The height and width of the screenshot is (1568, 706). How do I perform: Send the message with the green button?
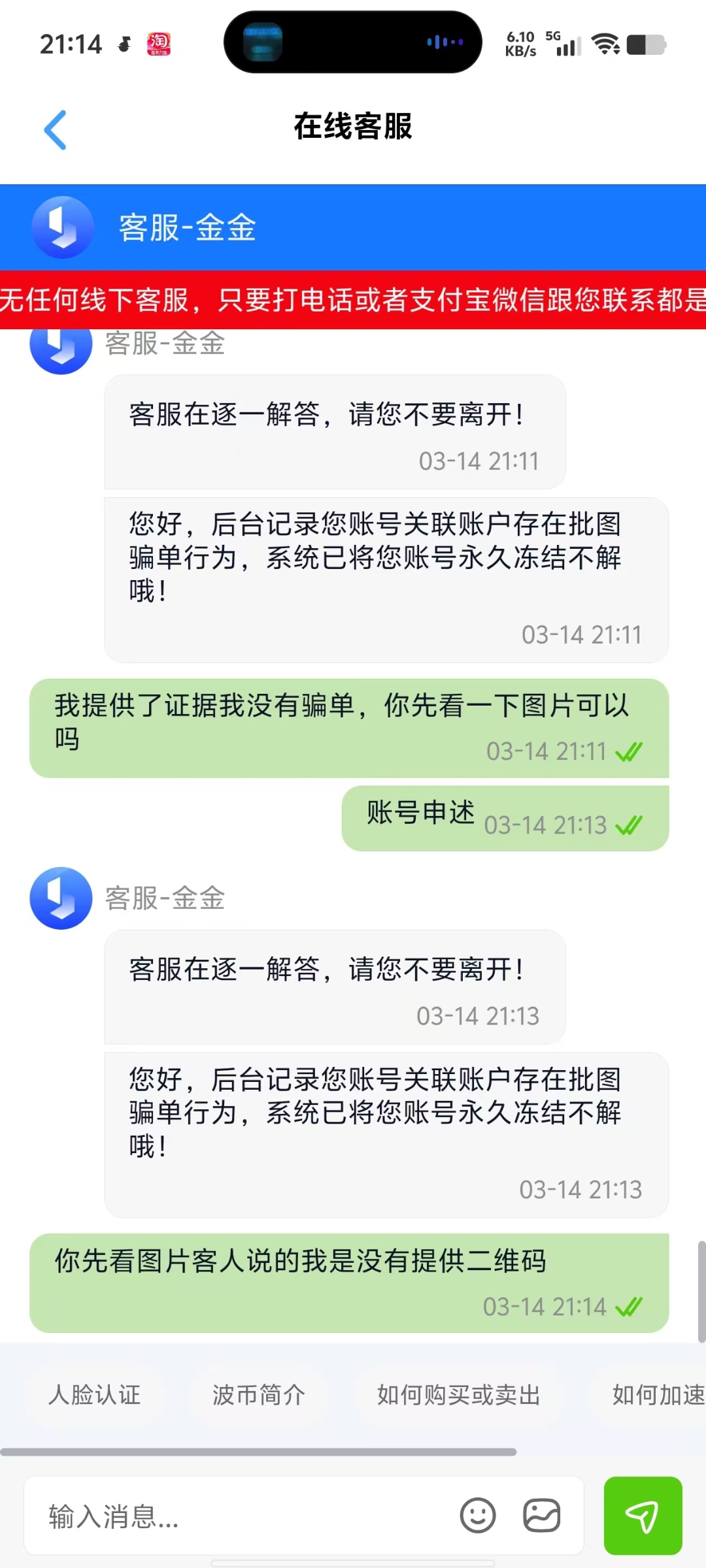click(643, 1515)
